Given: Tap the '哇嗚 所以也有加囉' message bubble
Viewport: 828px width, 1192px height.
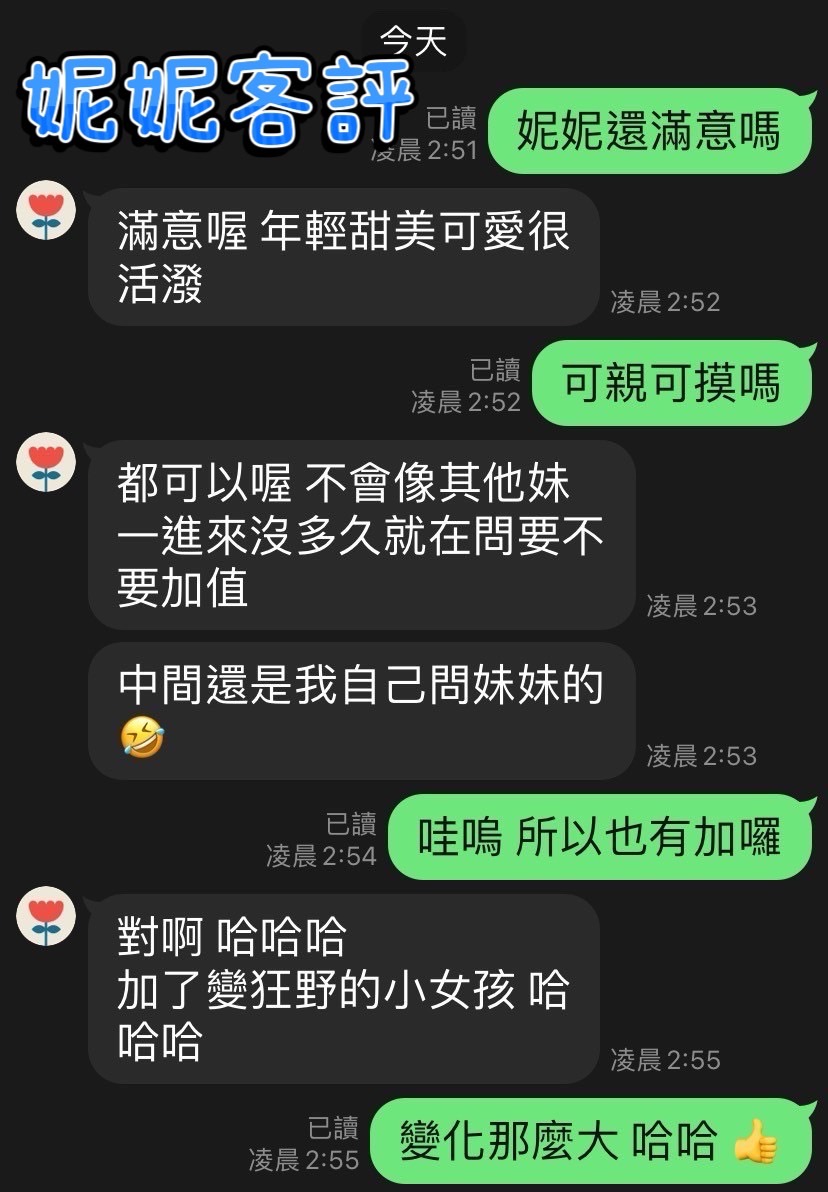Looking at the screenshot, I should 613,838.
